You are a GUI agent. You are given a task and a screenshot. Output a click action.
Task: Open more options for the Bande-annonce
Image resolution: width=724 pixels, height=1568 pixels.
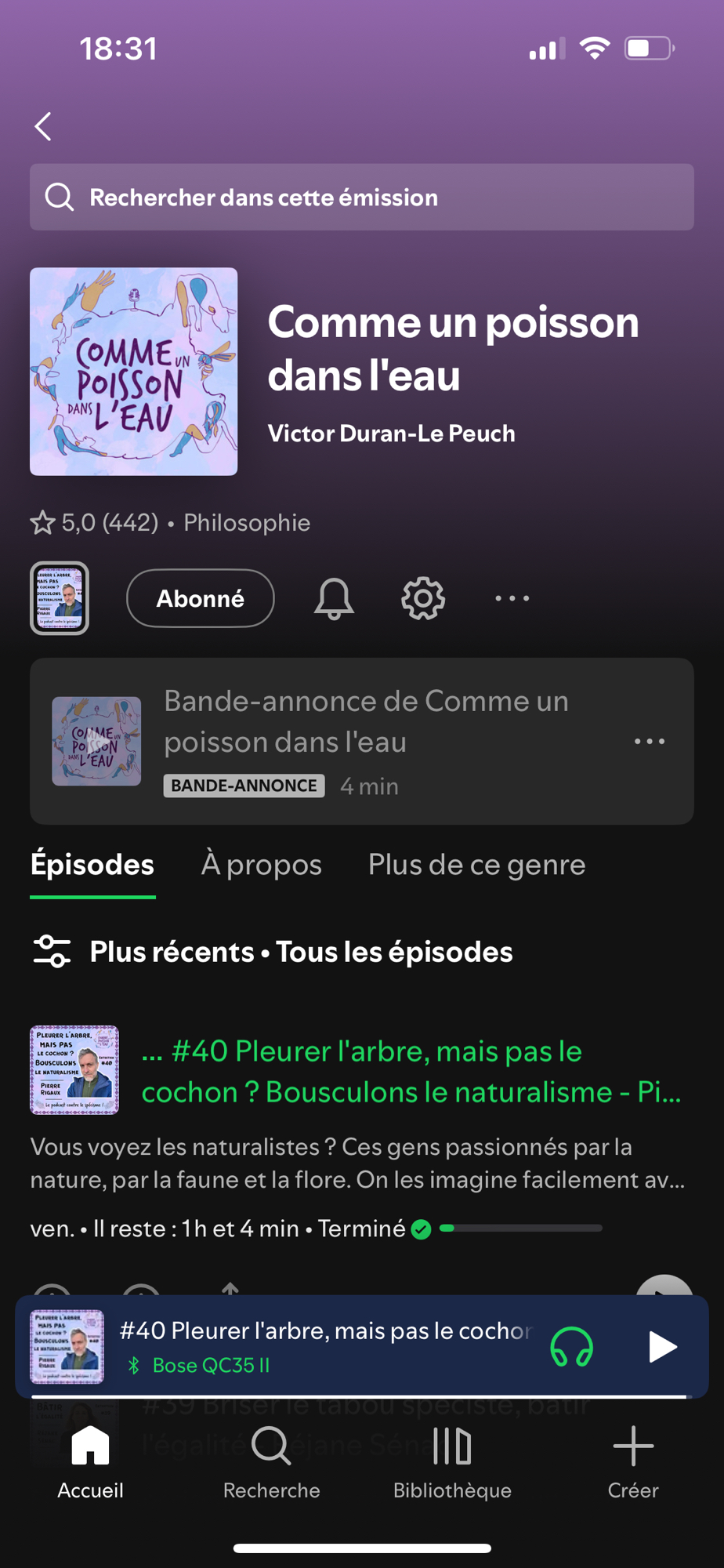pyautogui.click(x=649, y=742)
